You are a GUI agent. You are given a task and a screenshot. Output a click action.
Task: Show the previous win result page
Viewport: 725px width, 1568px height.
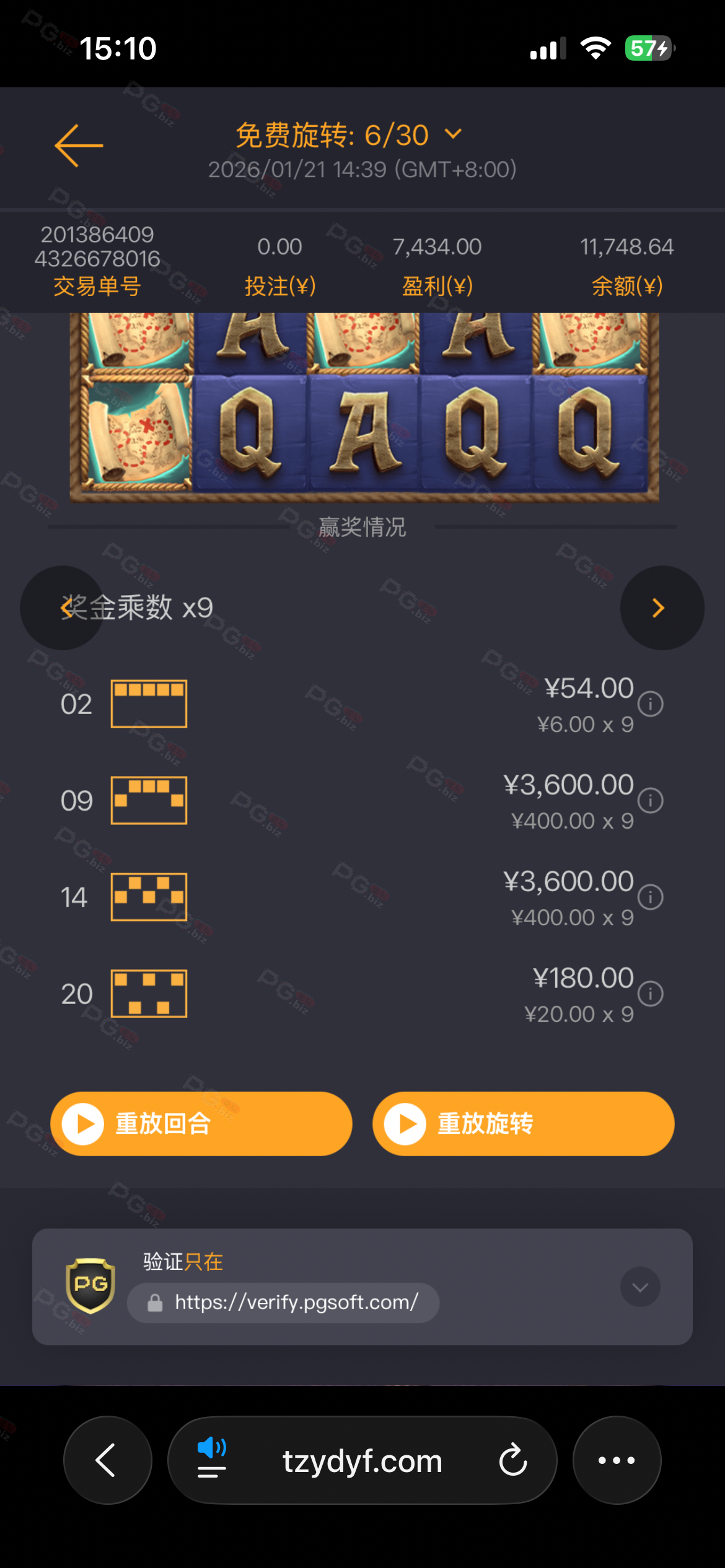coord(62,608)
